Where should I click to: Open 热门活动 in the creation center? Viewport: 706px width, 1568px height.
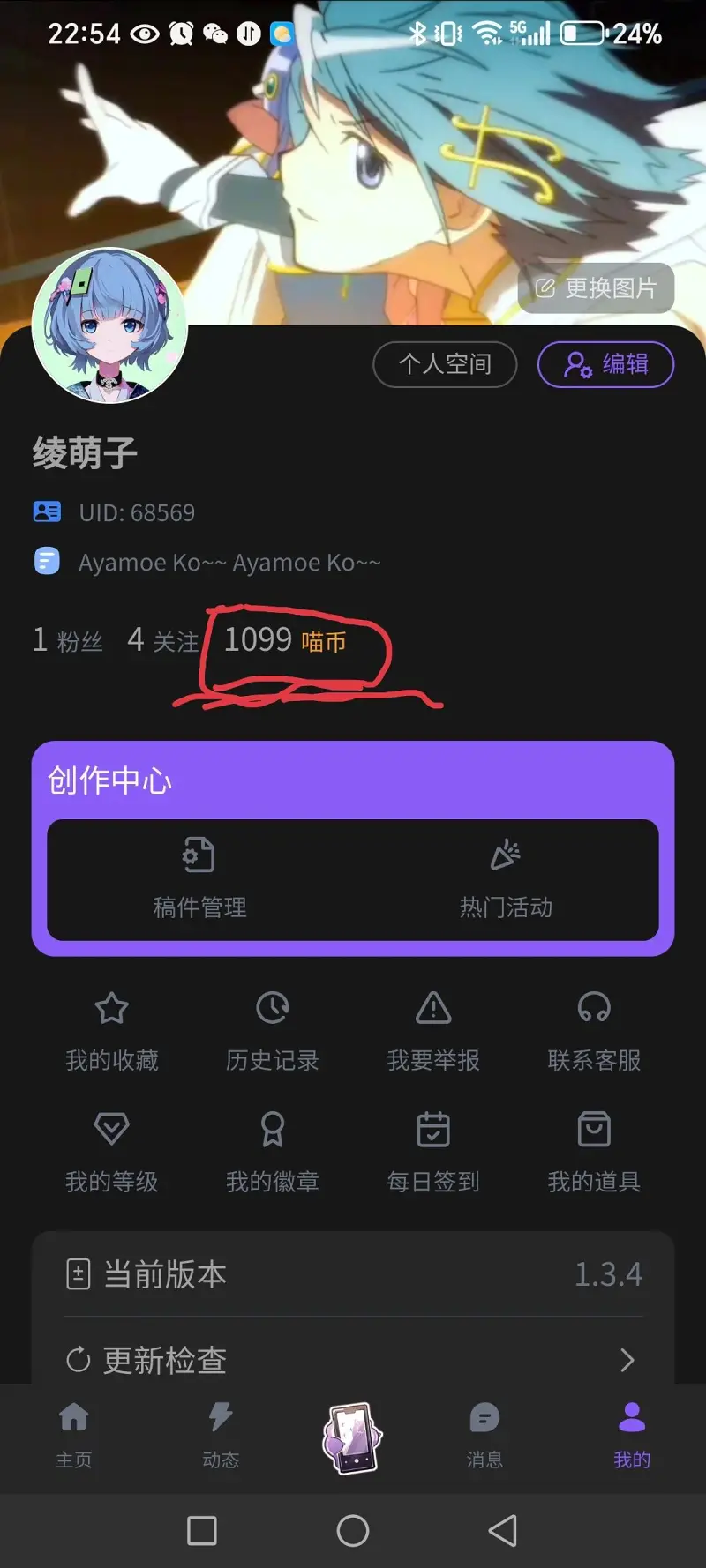507,877
